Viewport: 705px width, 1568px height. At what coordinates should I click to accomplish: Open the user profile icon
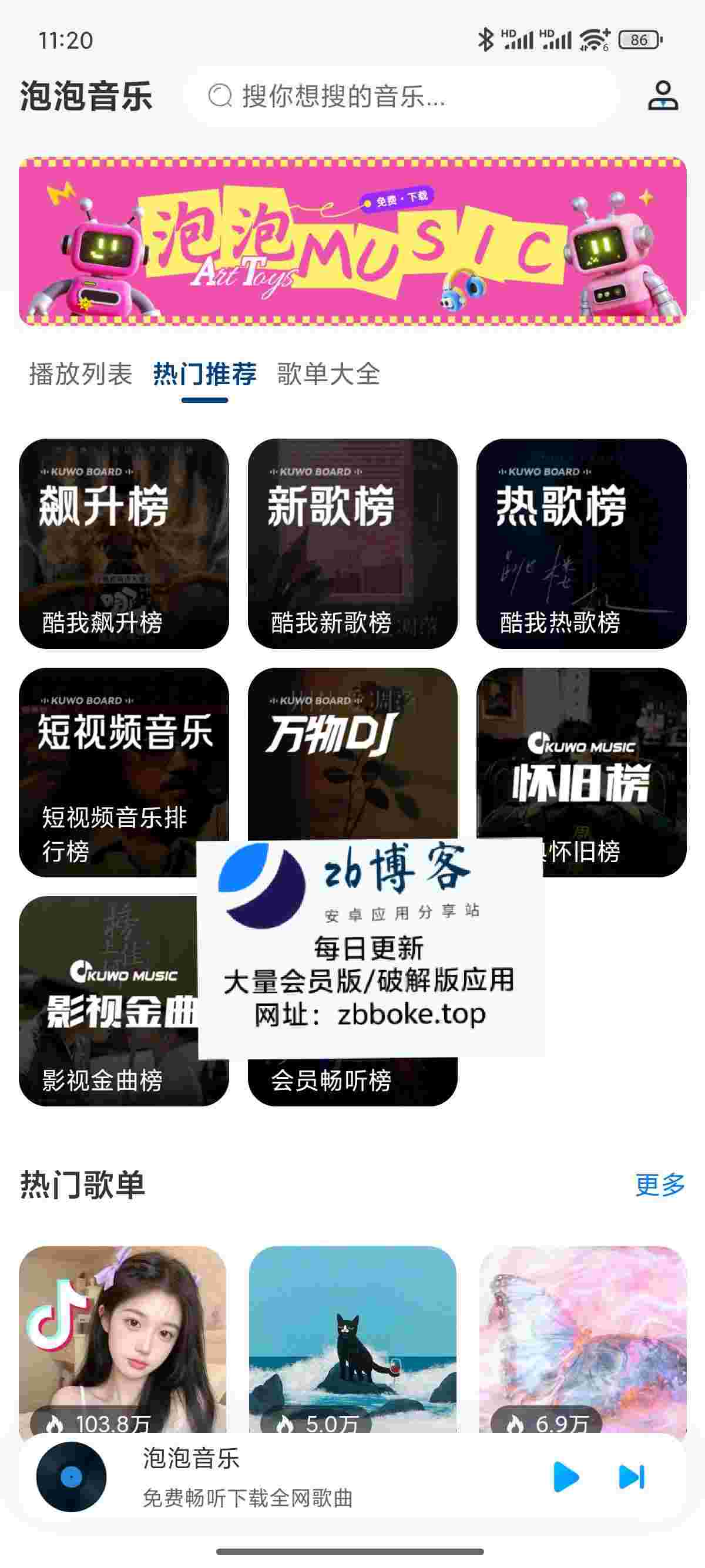pos(662,96)
